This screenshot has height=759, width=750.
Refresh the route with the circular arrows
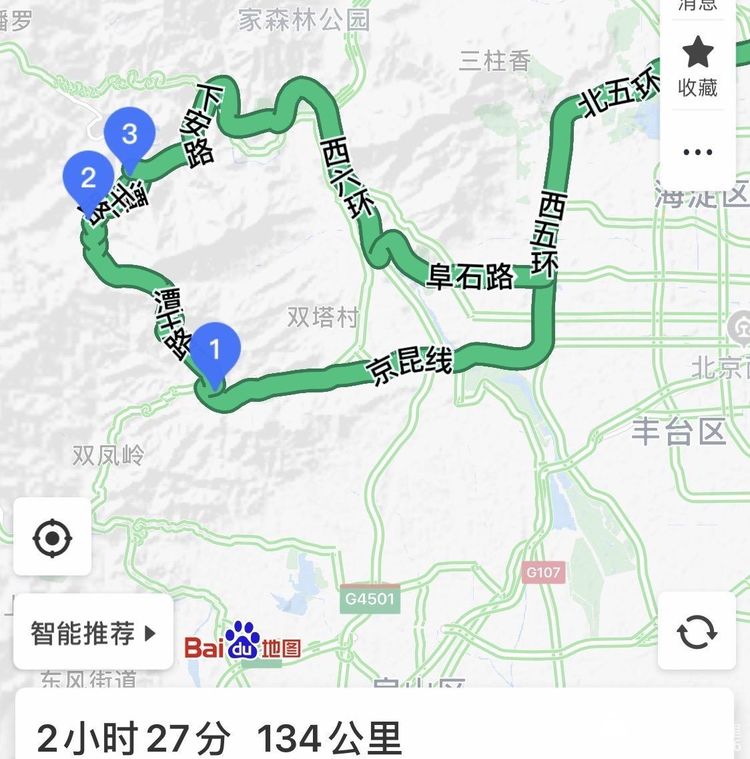(x=697, y=631)
